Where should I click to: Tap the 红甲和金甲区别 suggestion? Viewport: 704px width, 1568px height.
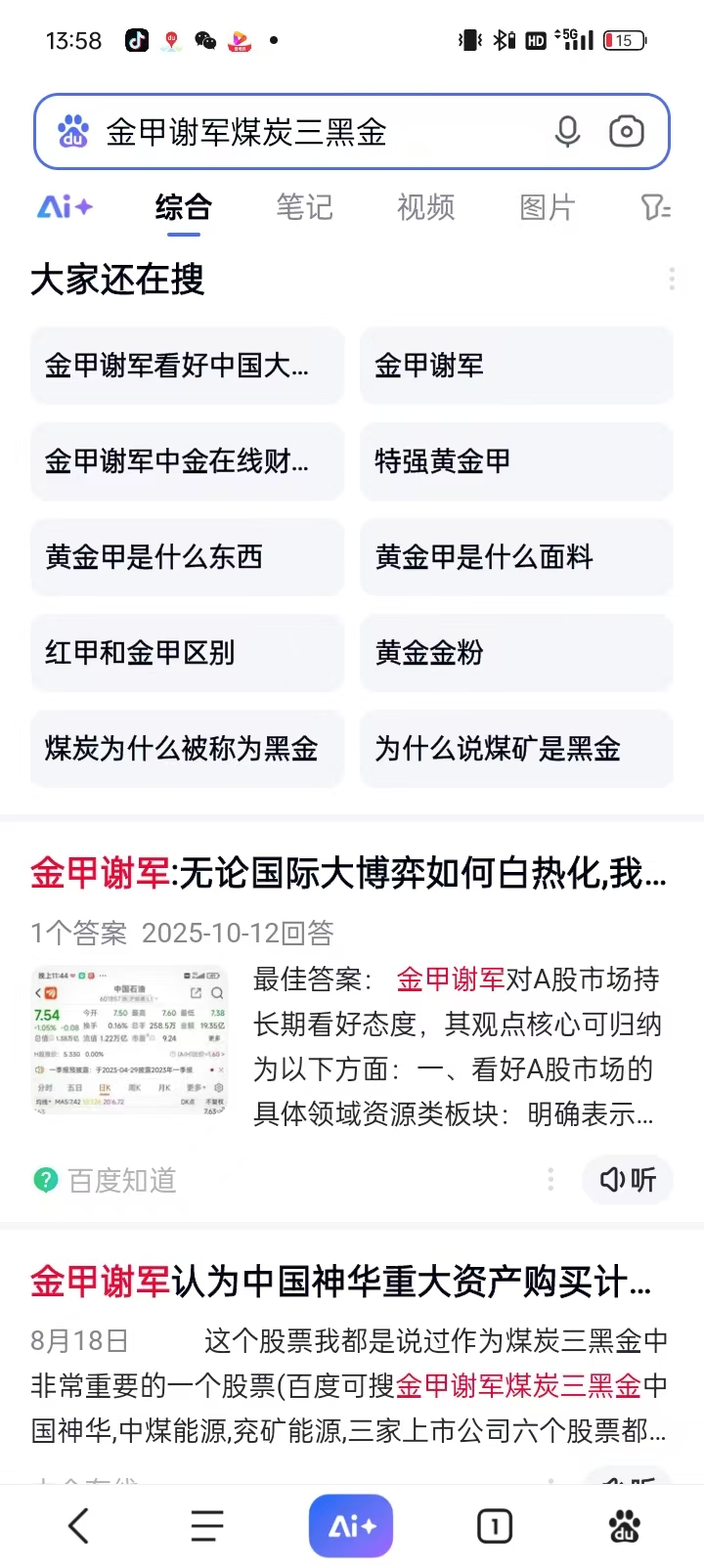(187, 653)
